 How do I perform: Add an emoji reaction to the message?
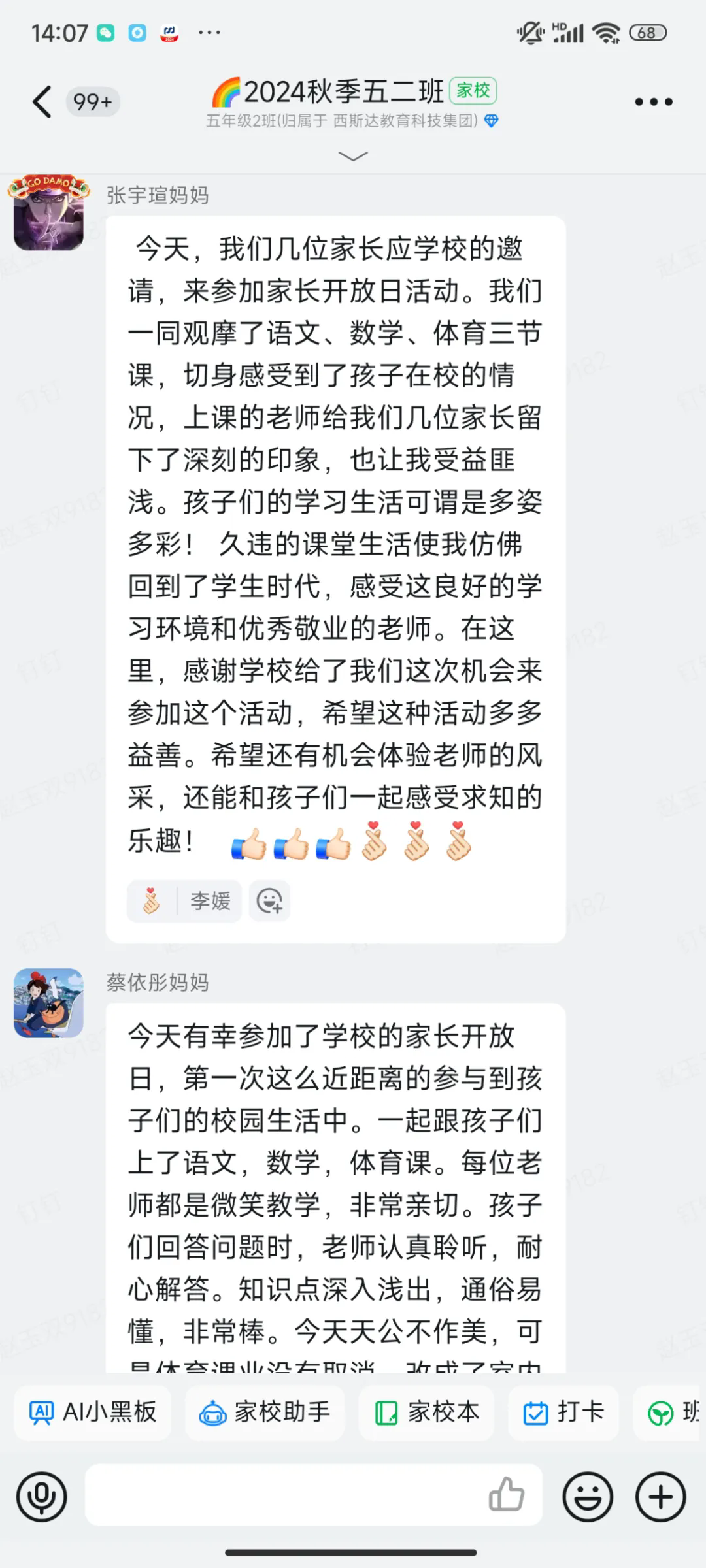point(269,901)
